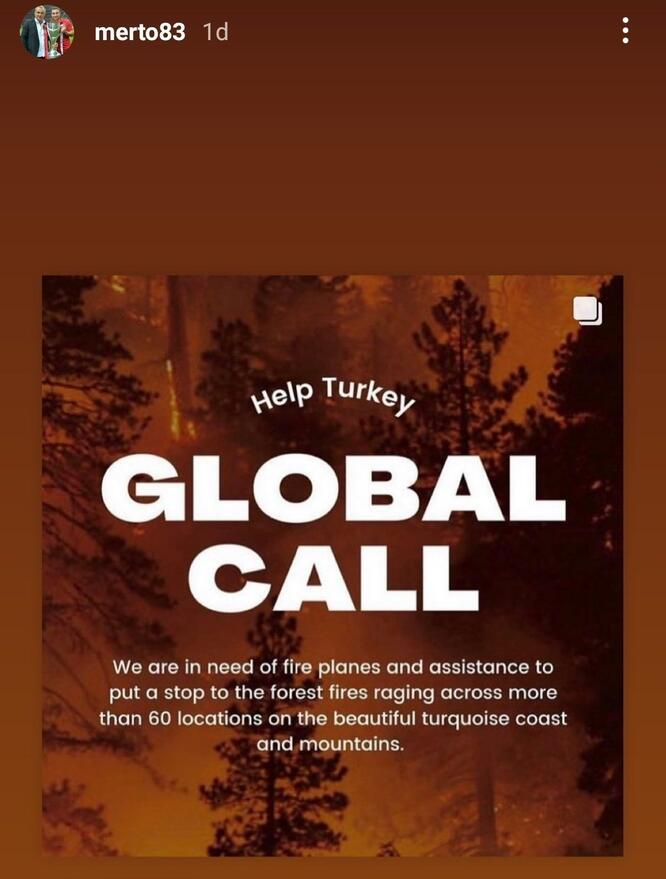Tap the merto83 username

pyautogui.click(x=139, y=32)
